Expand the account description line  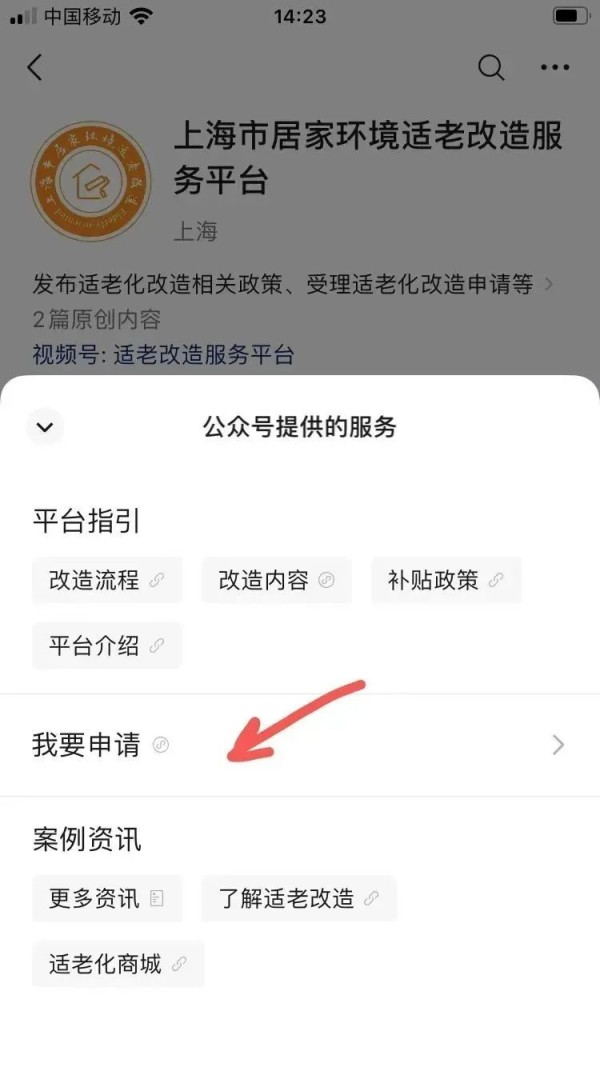(x=292, y=285)
